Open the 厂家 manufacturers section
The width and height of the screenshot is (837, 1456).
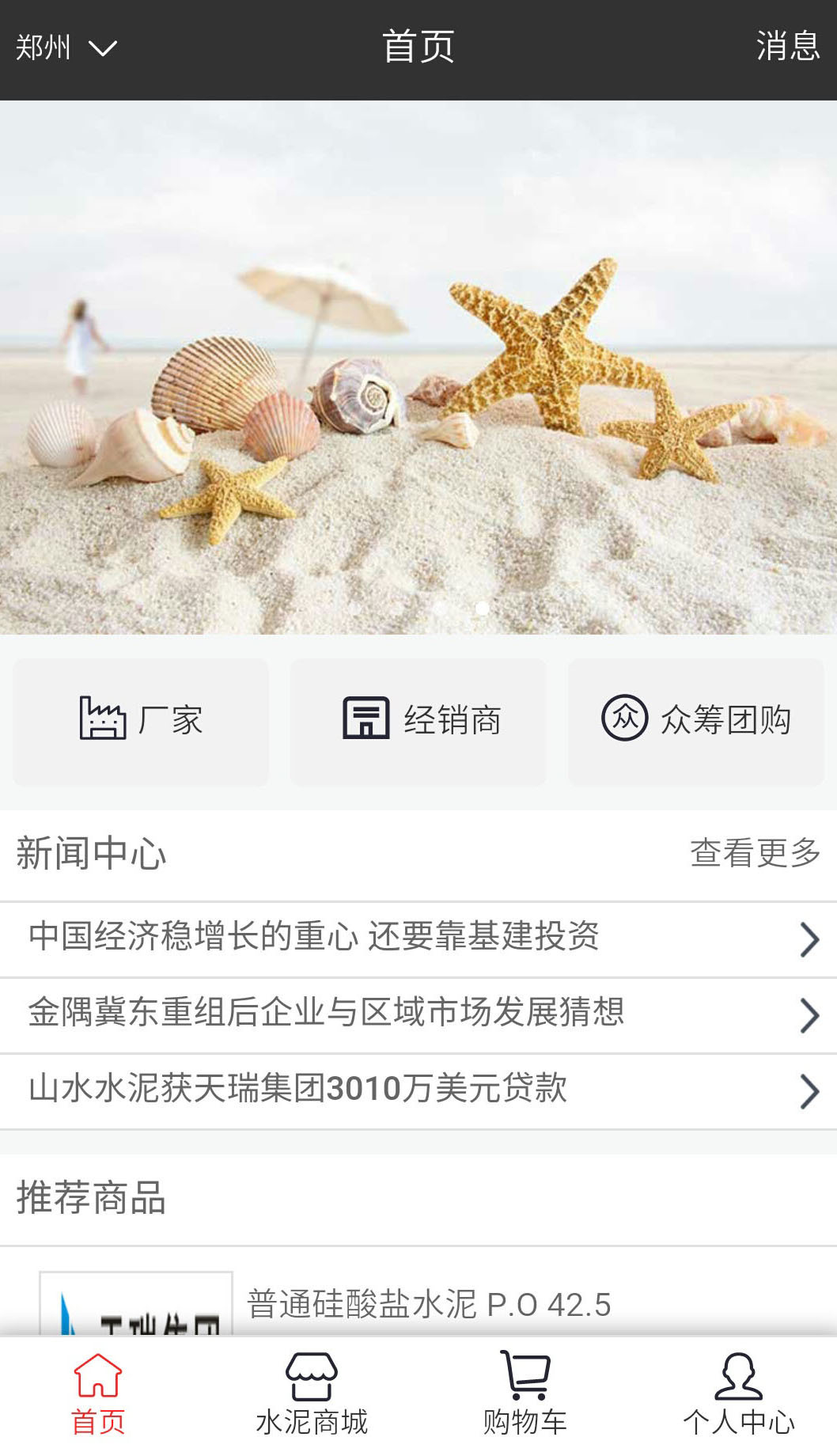pyautogui.click(x=141, y=721)
